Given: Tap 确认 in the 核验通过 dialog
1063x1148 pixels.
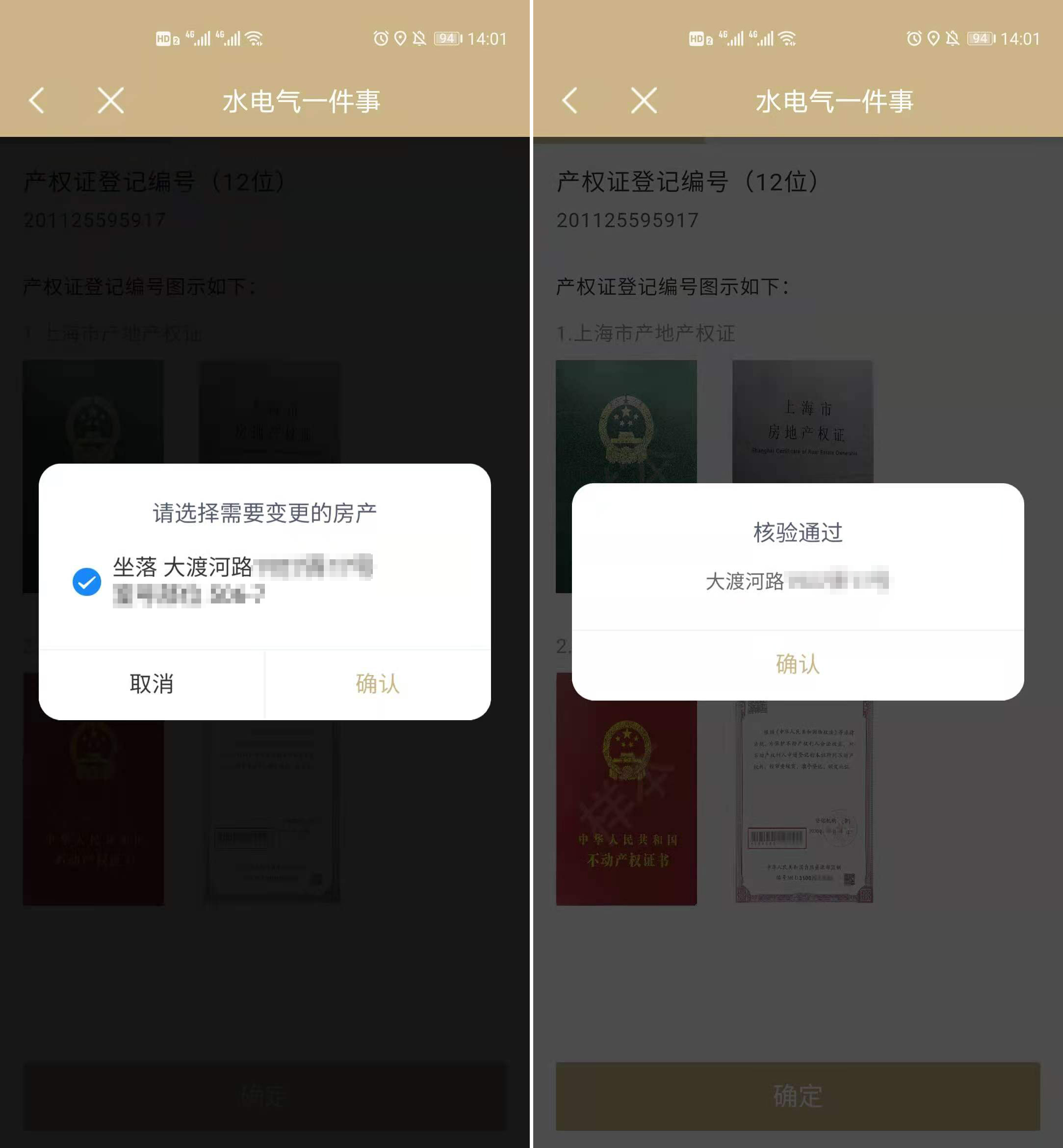Looking at the screenshot, I should click(797, 664).
